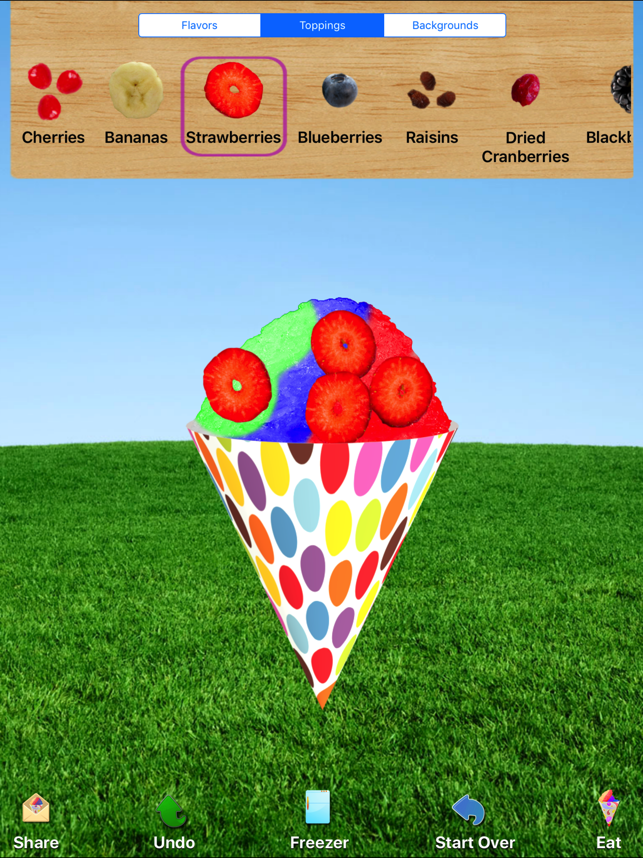Open the Backgrounds tab
Screen dimensions: 643x858
445,25
